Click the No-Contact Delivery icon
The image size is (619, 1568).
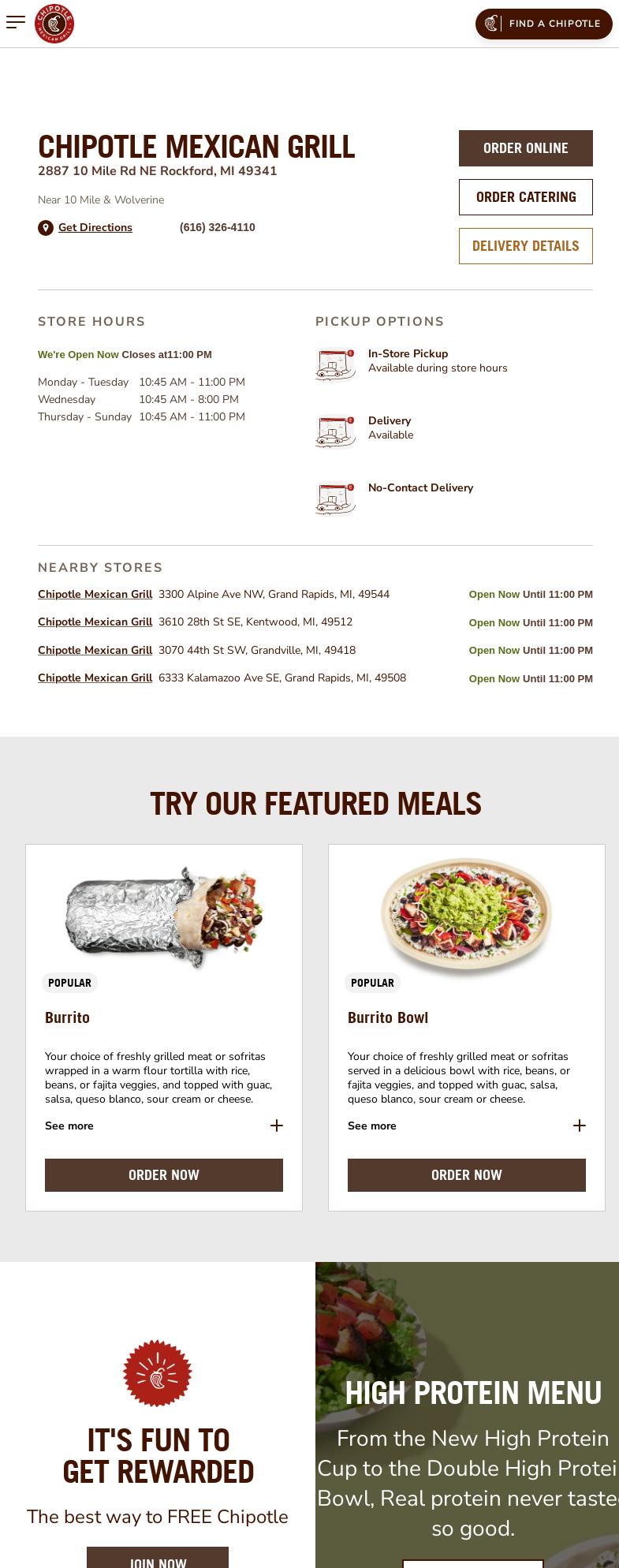pyautogui.click(x=335, y=497)
